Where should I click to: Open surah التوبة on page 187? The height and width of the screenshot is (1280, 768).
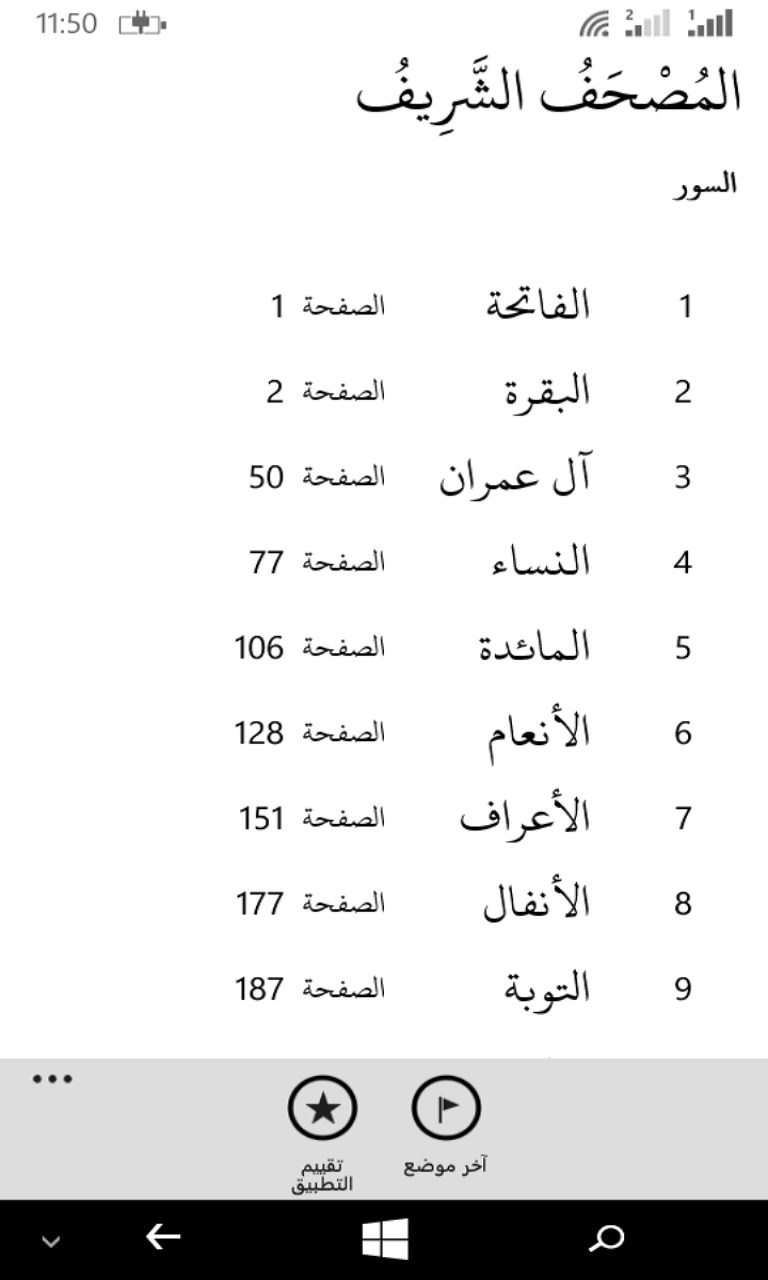(546, 990)
